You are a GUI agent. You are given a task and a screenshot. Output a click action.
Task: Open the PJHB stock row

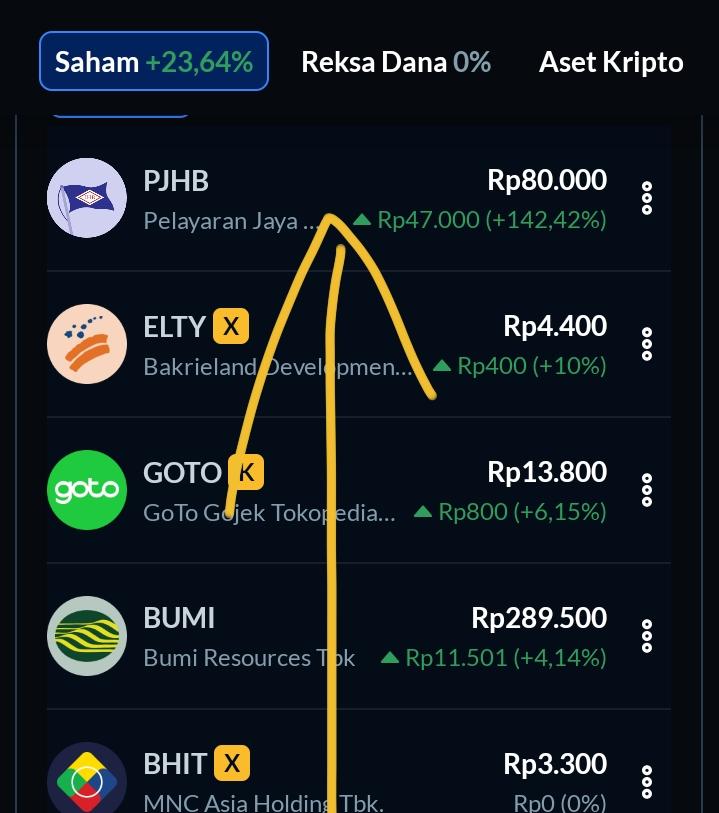[330, 198]
